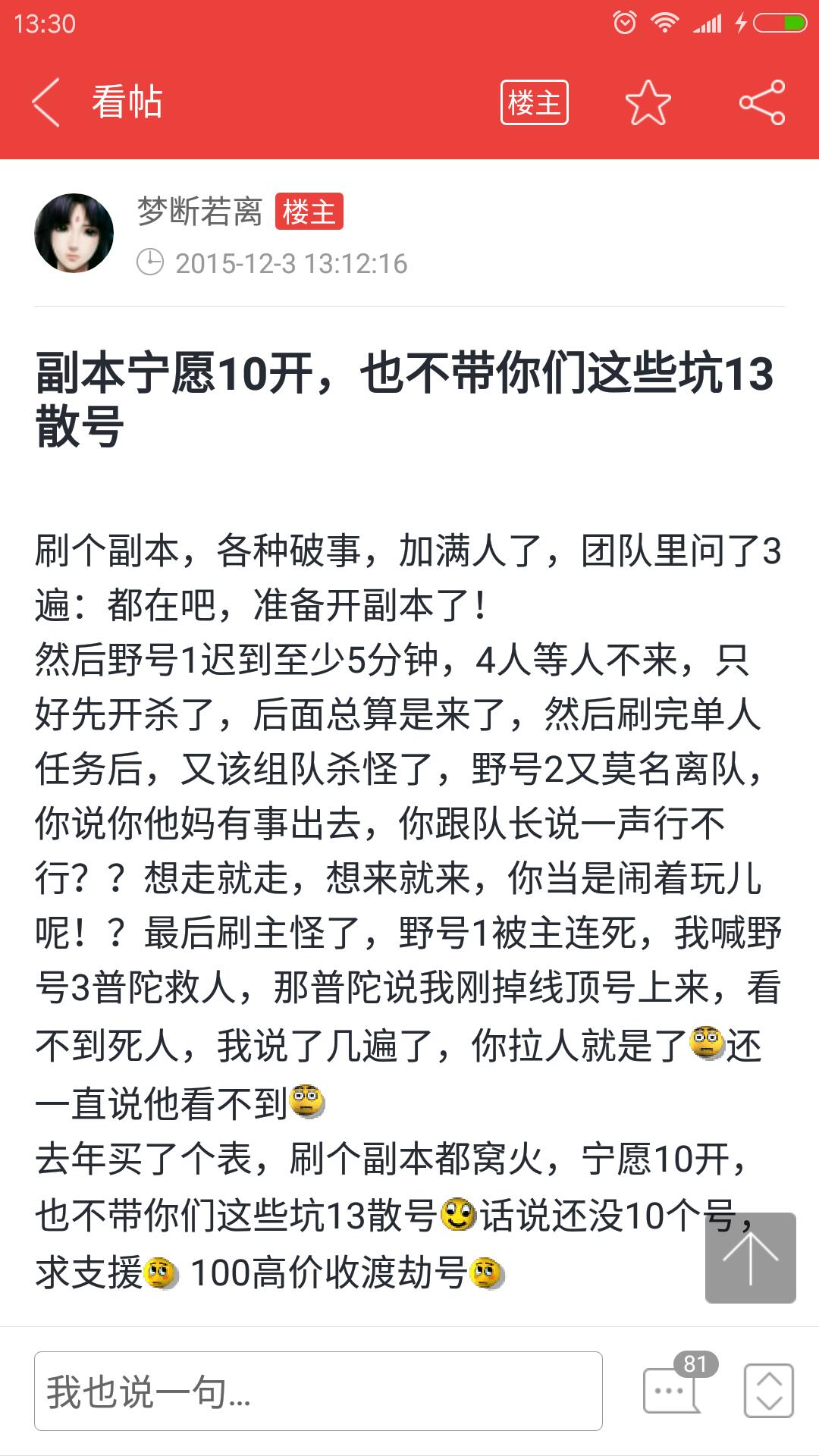
Task: Share this thread
Action: pyautogui.click(x=762, y=102)
